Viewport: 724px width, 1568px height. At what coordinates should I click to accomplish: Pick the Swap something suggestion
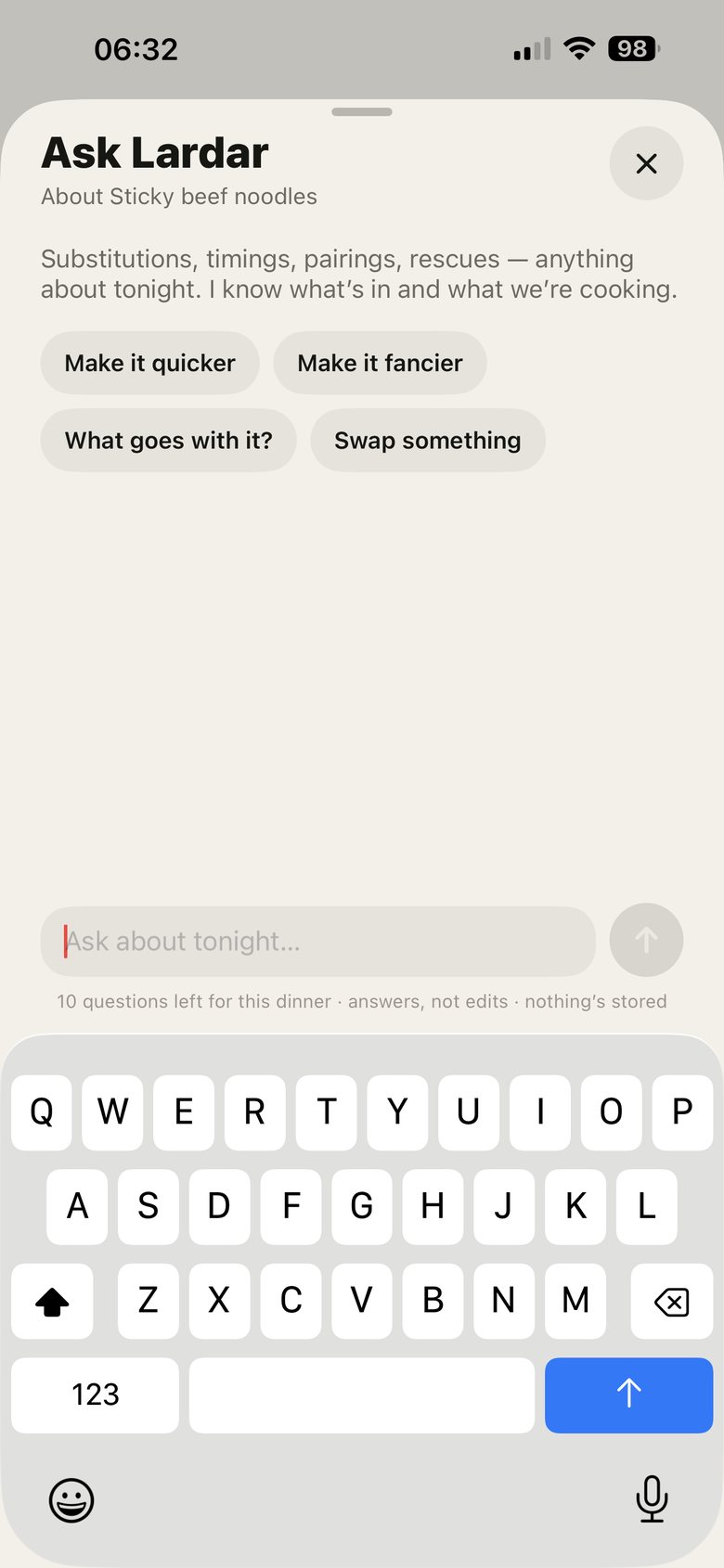[x=428, y=440]
